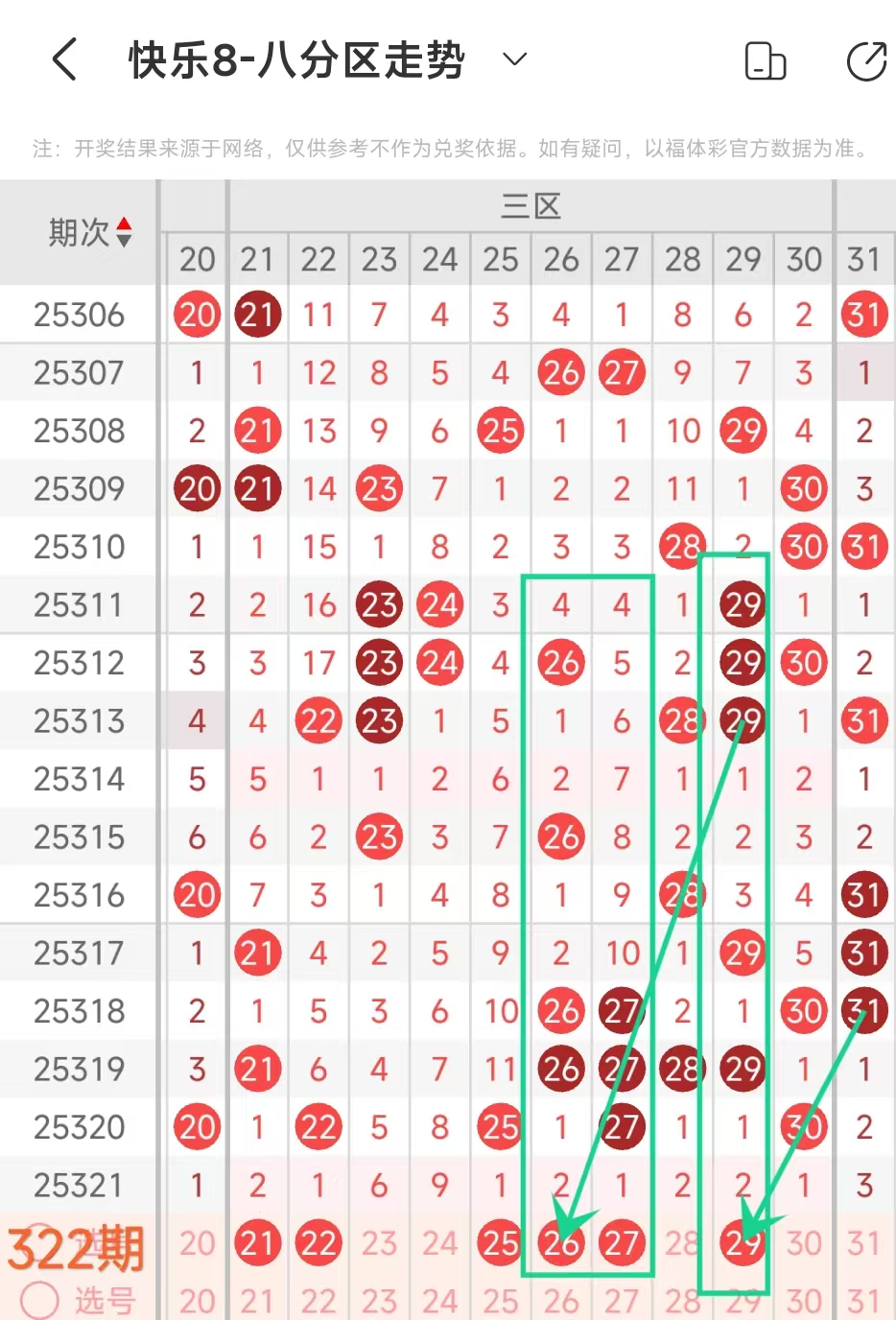This screenshot has height=1320, width=896.
Task: Switch to landscape screen orientation
Action: tap(765, 61)
